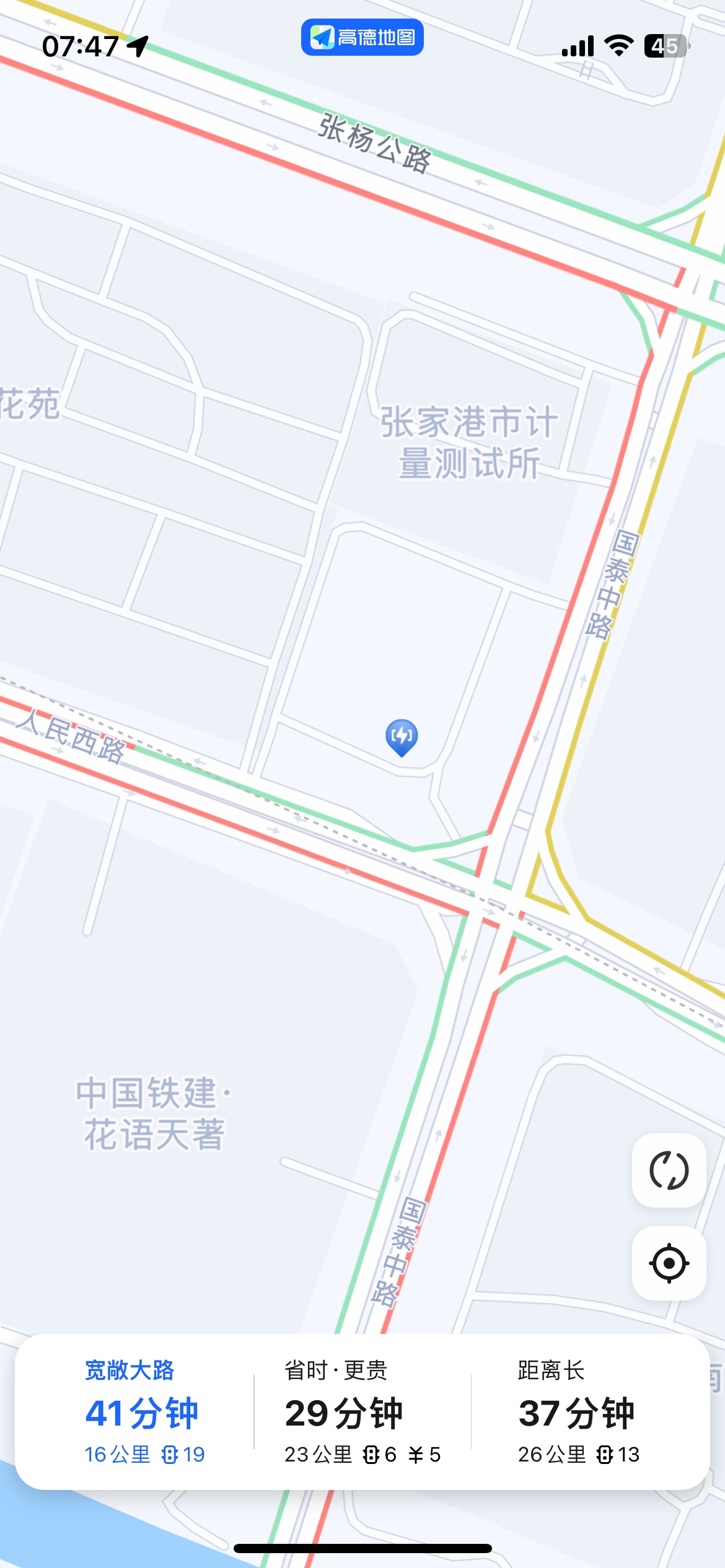
Task: Select the 宽敞大路 41分钟 route
Action: 143,1412
